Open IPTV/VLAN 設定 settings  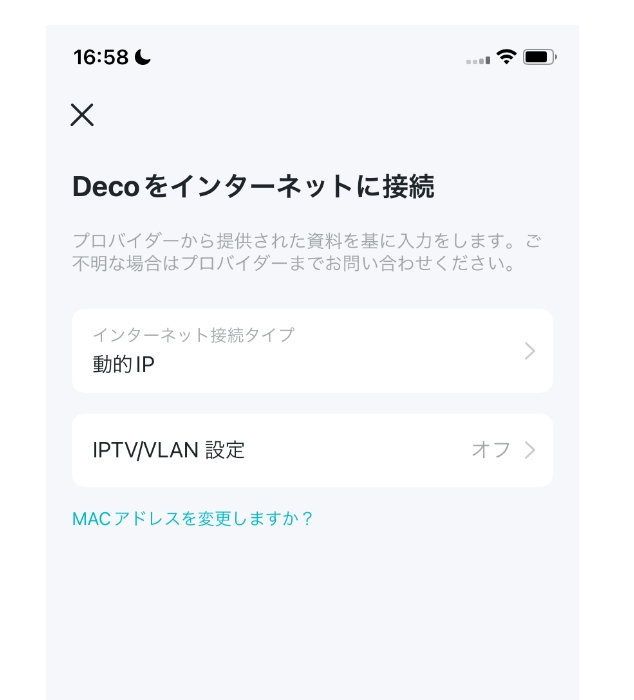(312, 450)
